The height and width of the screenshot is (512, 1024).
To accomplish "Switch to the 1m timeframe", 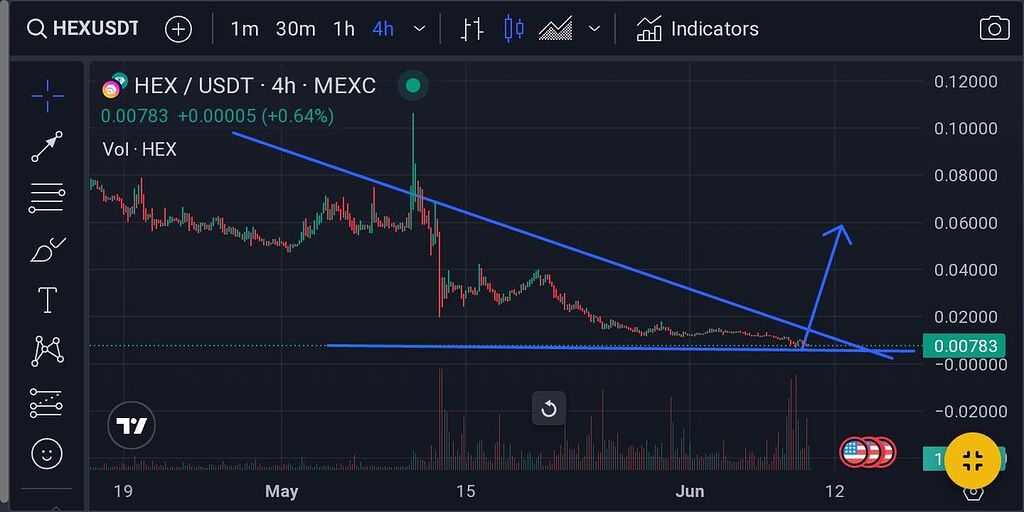I will tap(245, 28).
